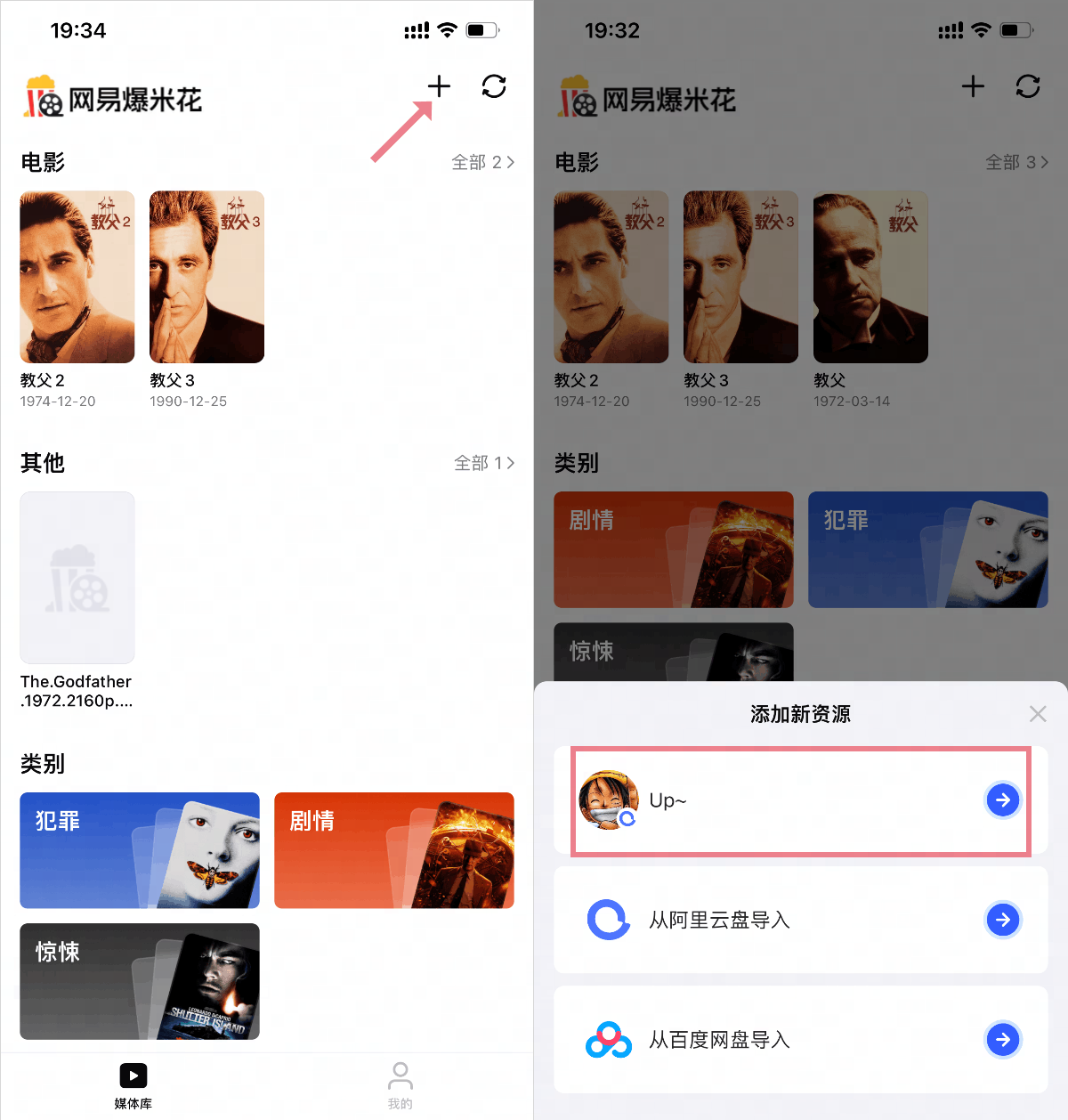Tap the blue arrow for 从百度网盘导入

pyautogui.click(x=1003, y=1040)
